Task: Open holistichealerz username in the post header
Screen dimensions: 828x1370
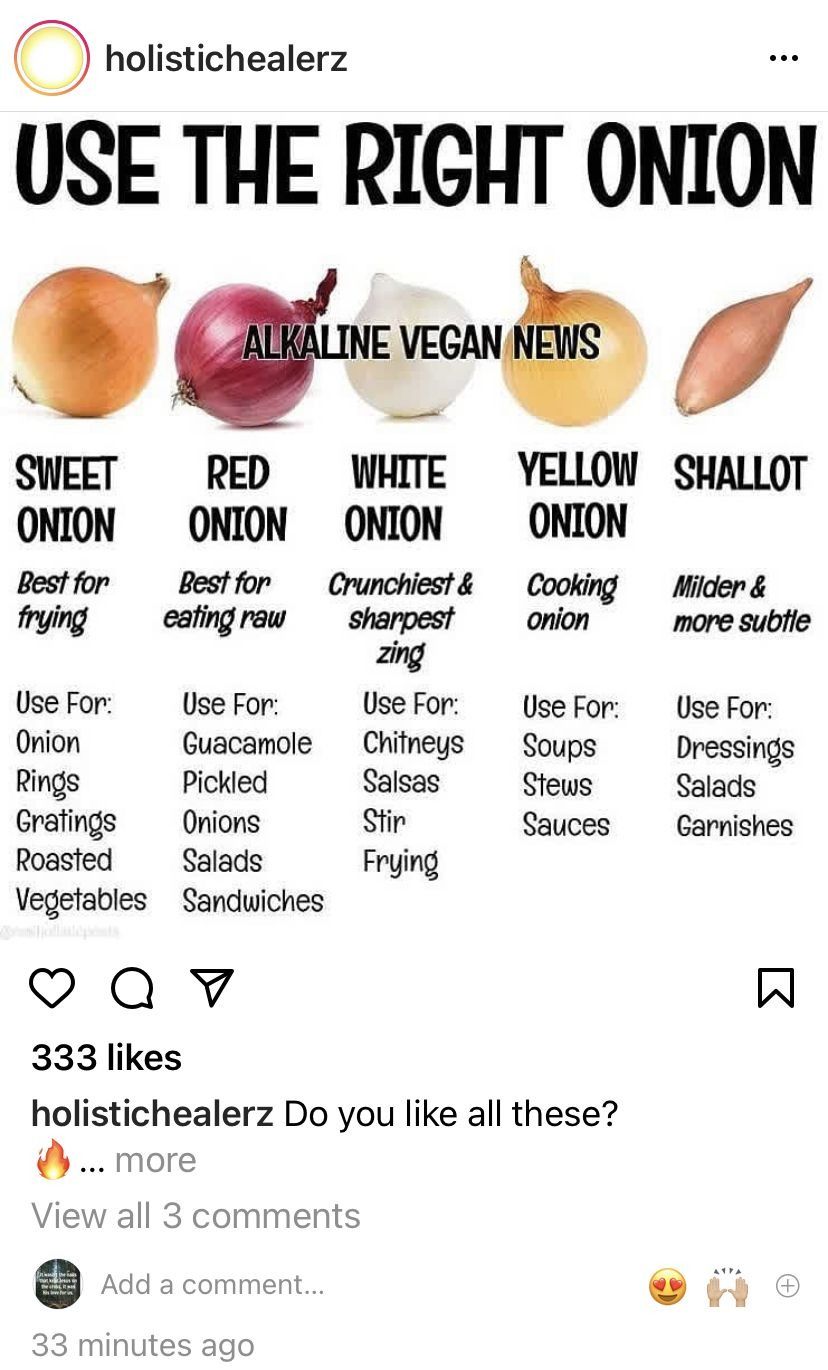Action: (x=226, y=59)
